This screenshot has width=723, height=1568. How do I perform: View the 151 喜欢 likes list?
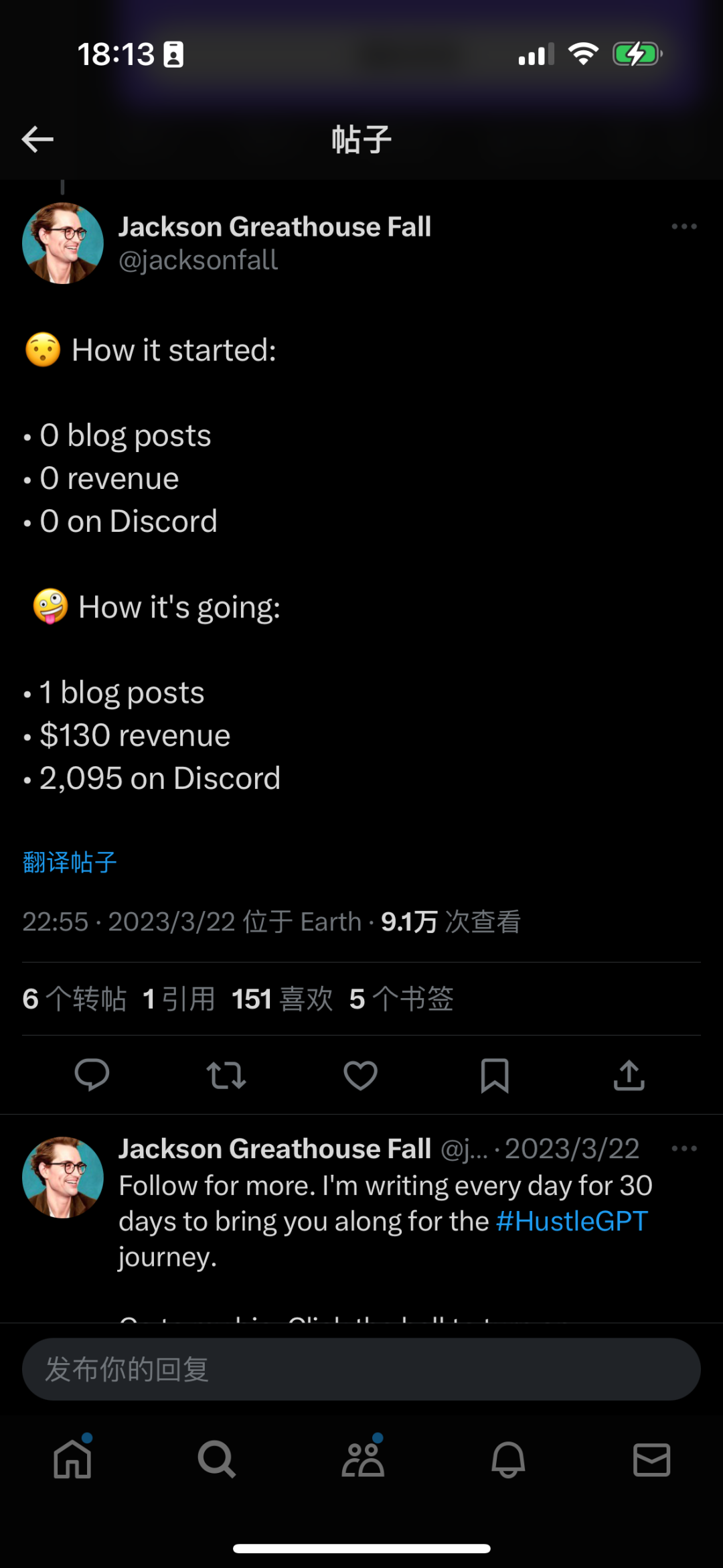coord(282,999)
